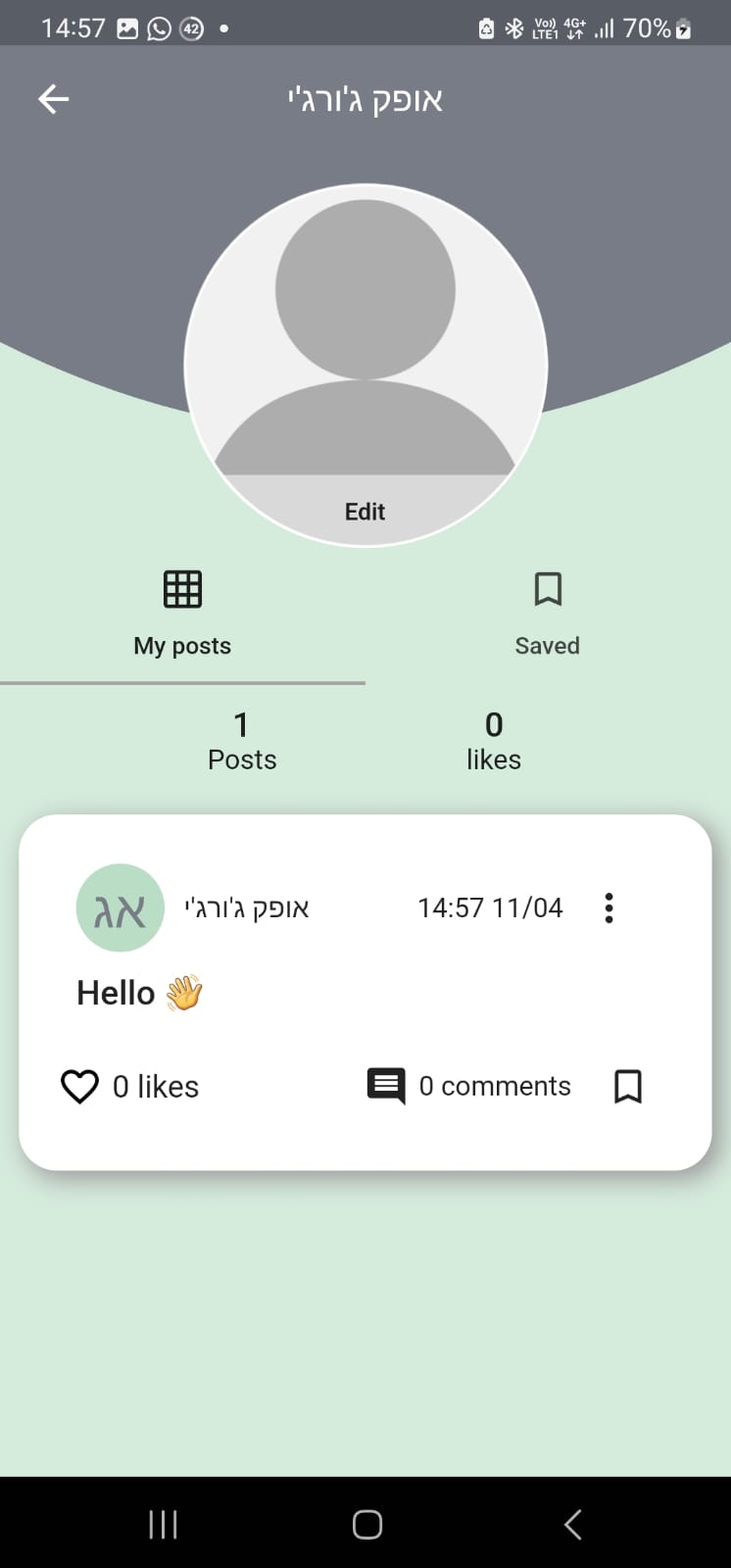Image resolution: width=731 pixels, height=1568 pixels.
Task: Tap the Bluetooth status bar icon
Action: tap(514, 27)
